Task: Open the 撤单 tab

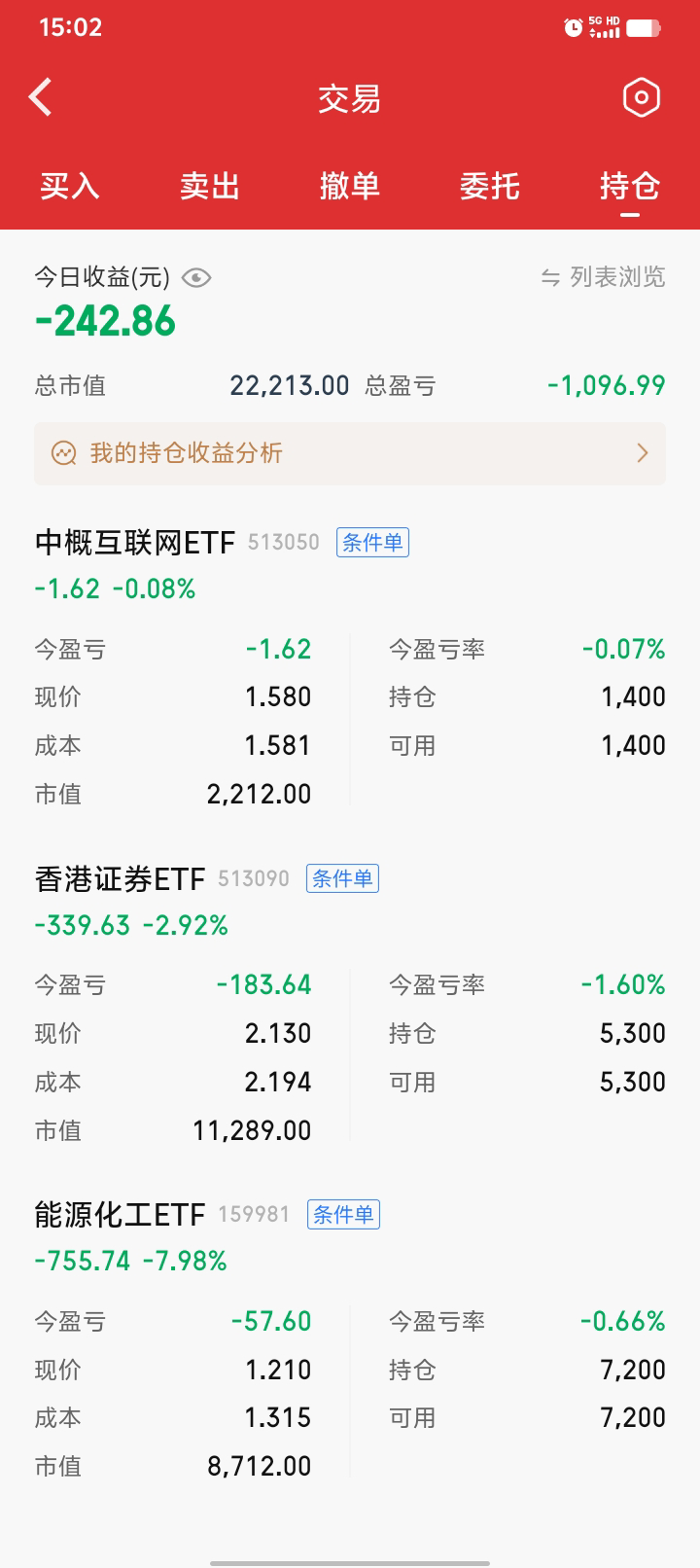Action: coord(350,185)
